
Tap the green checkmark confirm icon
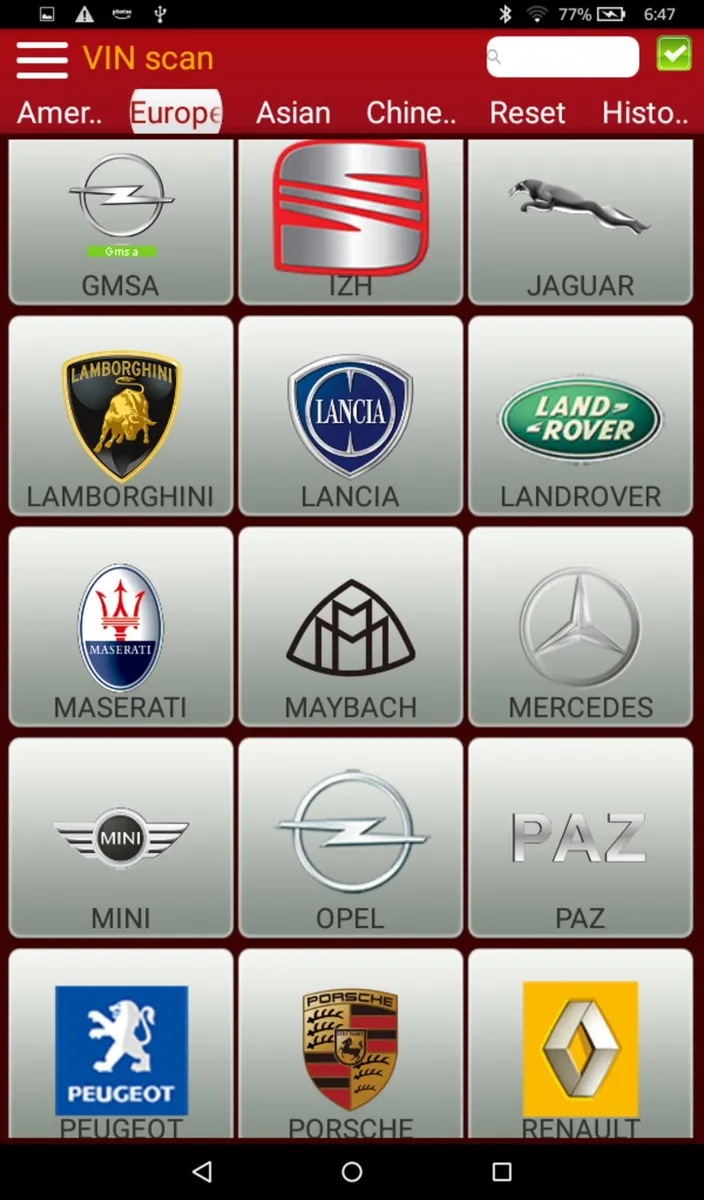pyautogui.click(x=673, y=54)
